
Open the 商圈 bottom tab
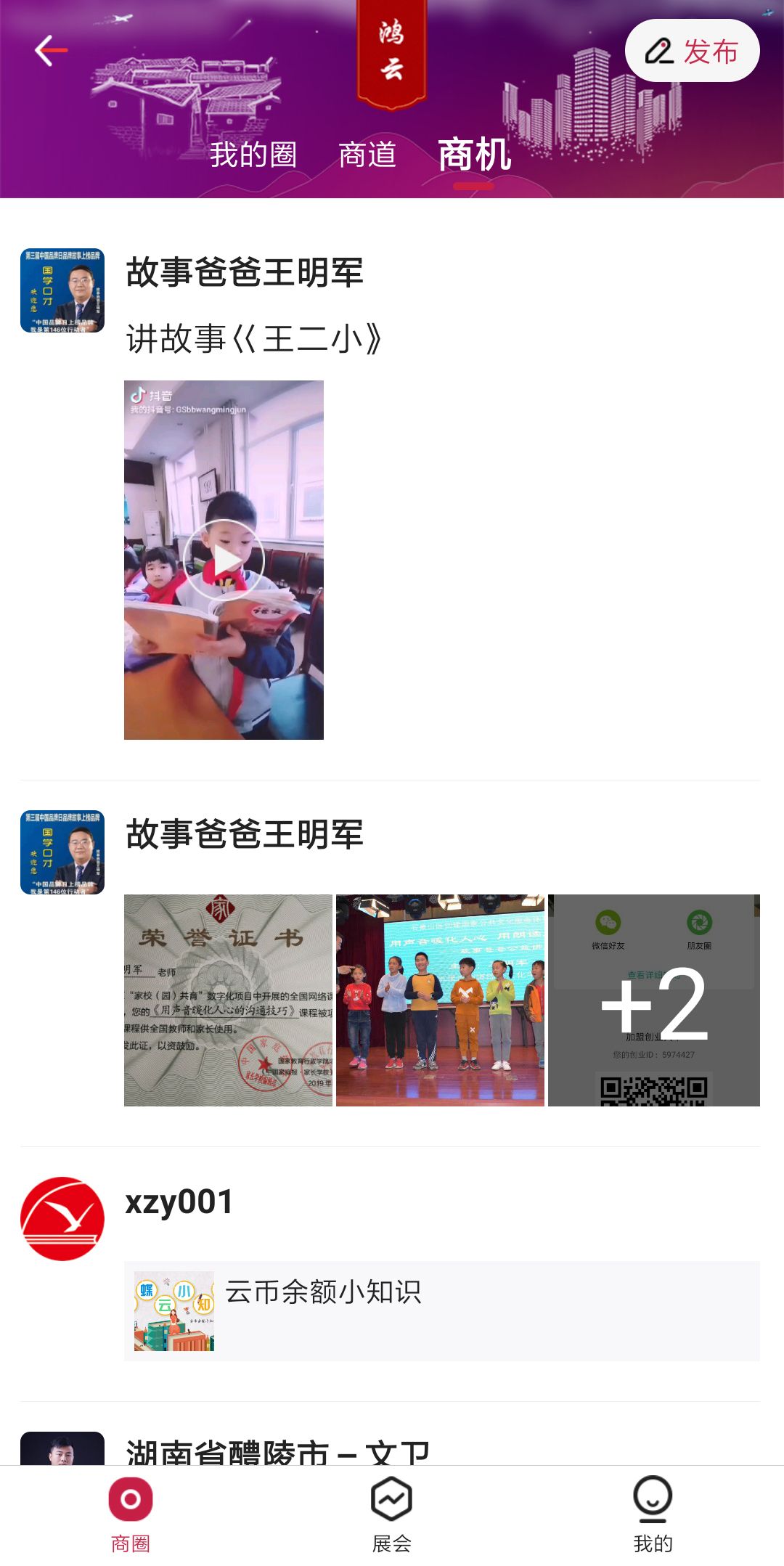(131, 1513)
